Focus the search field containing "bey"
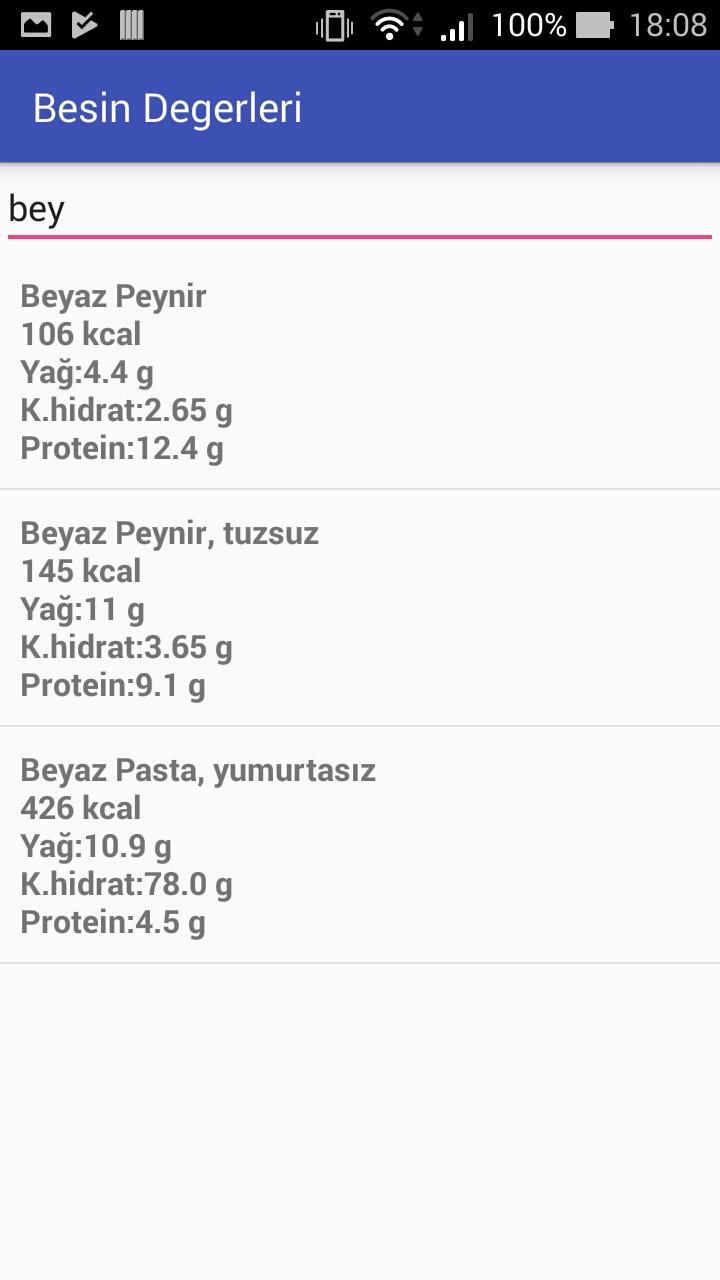 pos(360,210)
